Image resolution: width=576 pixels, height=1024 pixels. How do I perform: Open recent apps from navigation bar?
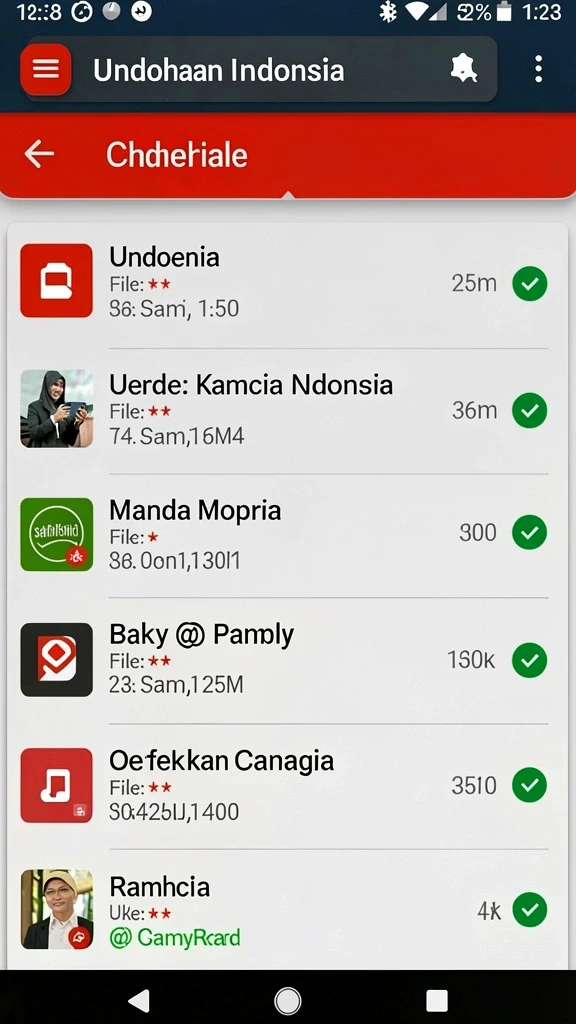coord(437,1000)
